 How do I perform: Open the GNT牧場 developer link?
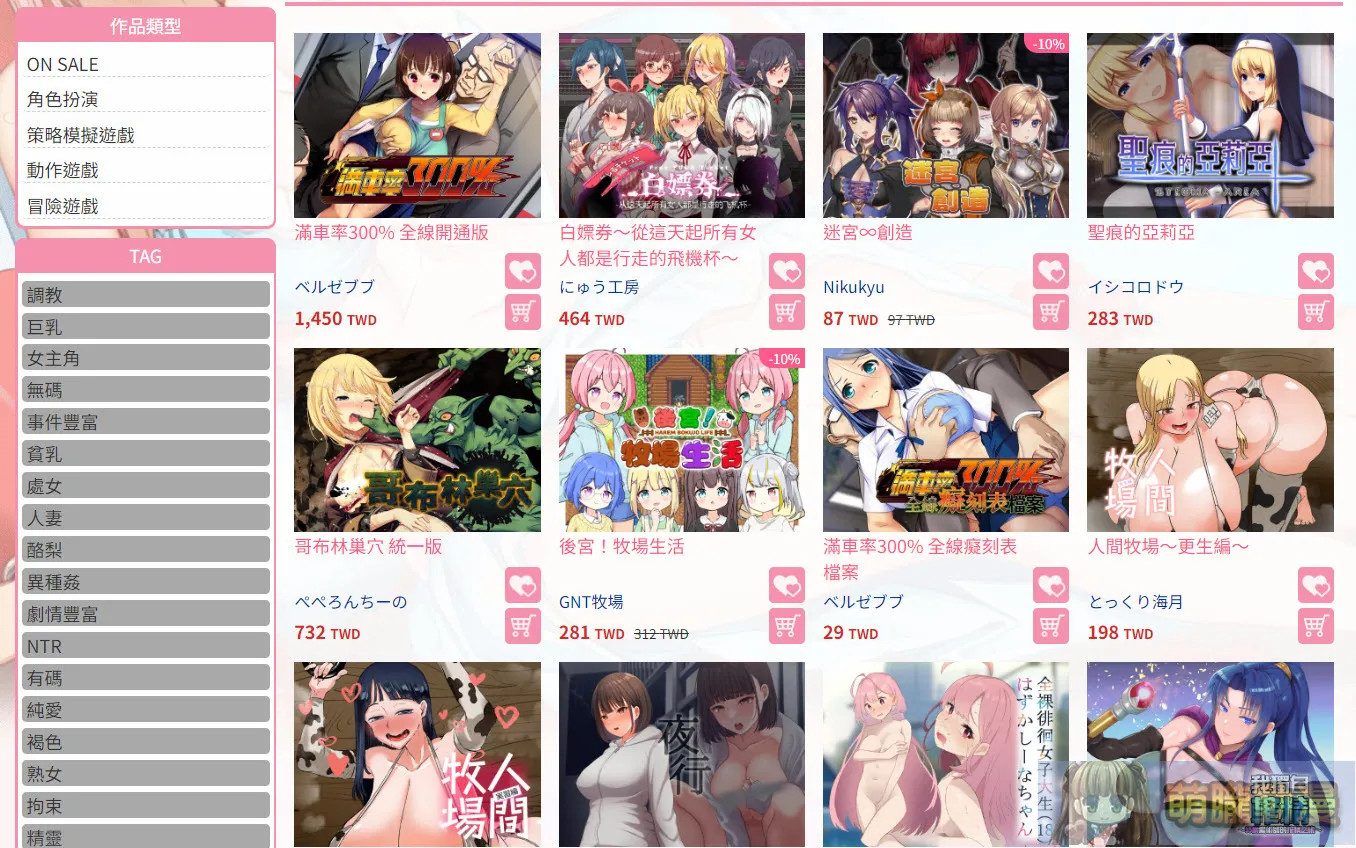point(591,602)
